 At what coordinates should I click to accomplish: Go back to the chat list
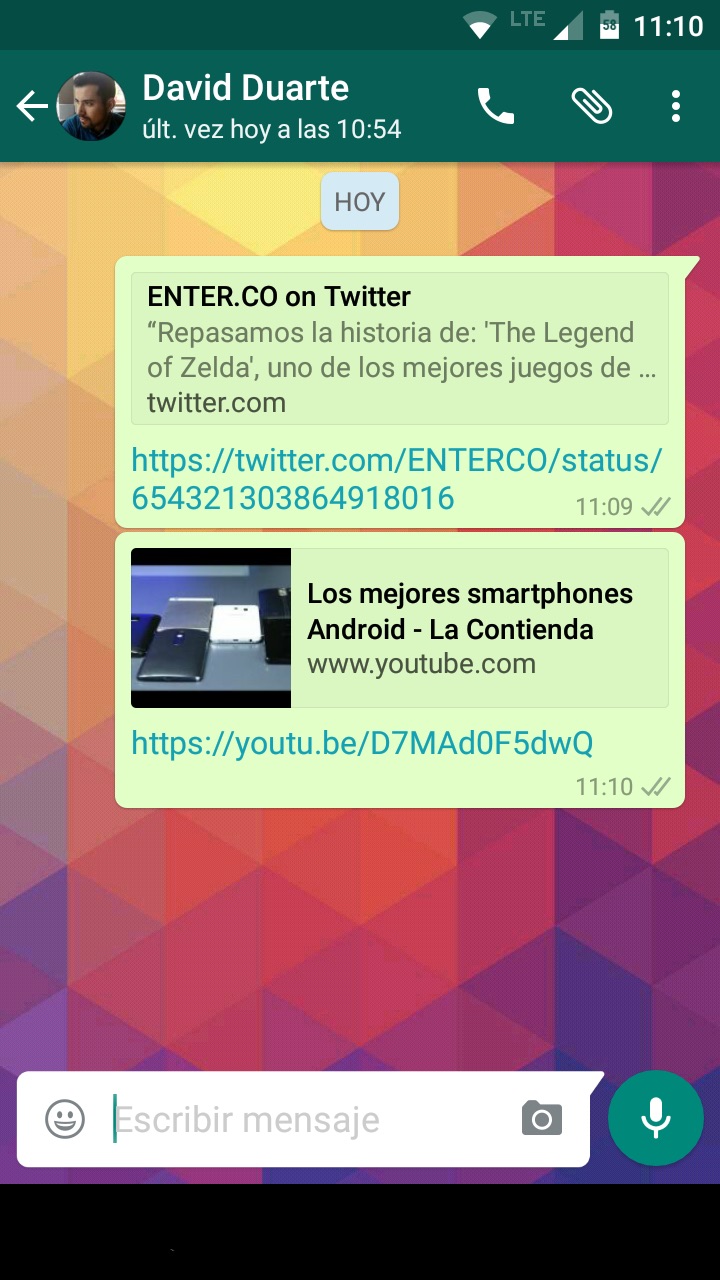(32, 106)
